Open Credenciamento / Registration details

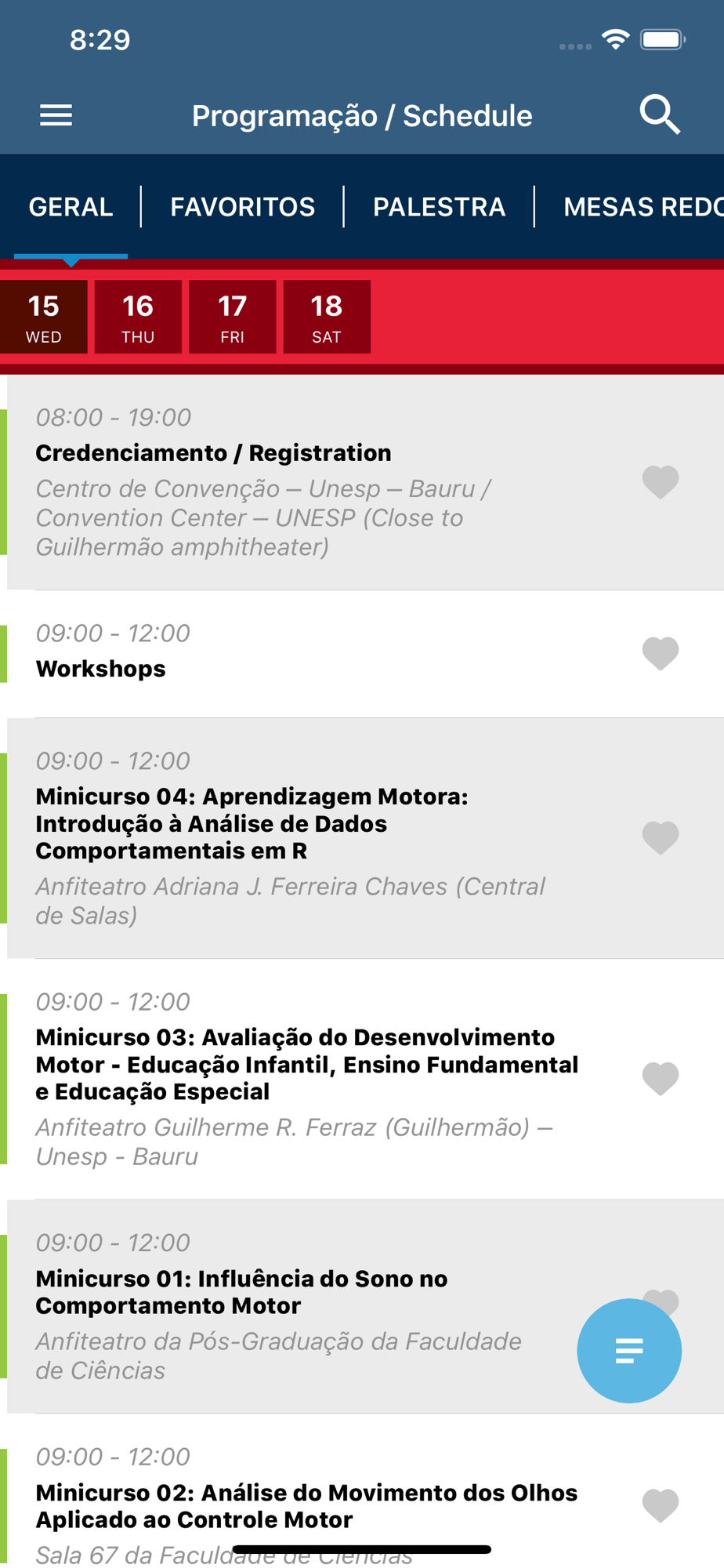pos(365,482)
